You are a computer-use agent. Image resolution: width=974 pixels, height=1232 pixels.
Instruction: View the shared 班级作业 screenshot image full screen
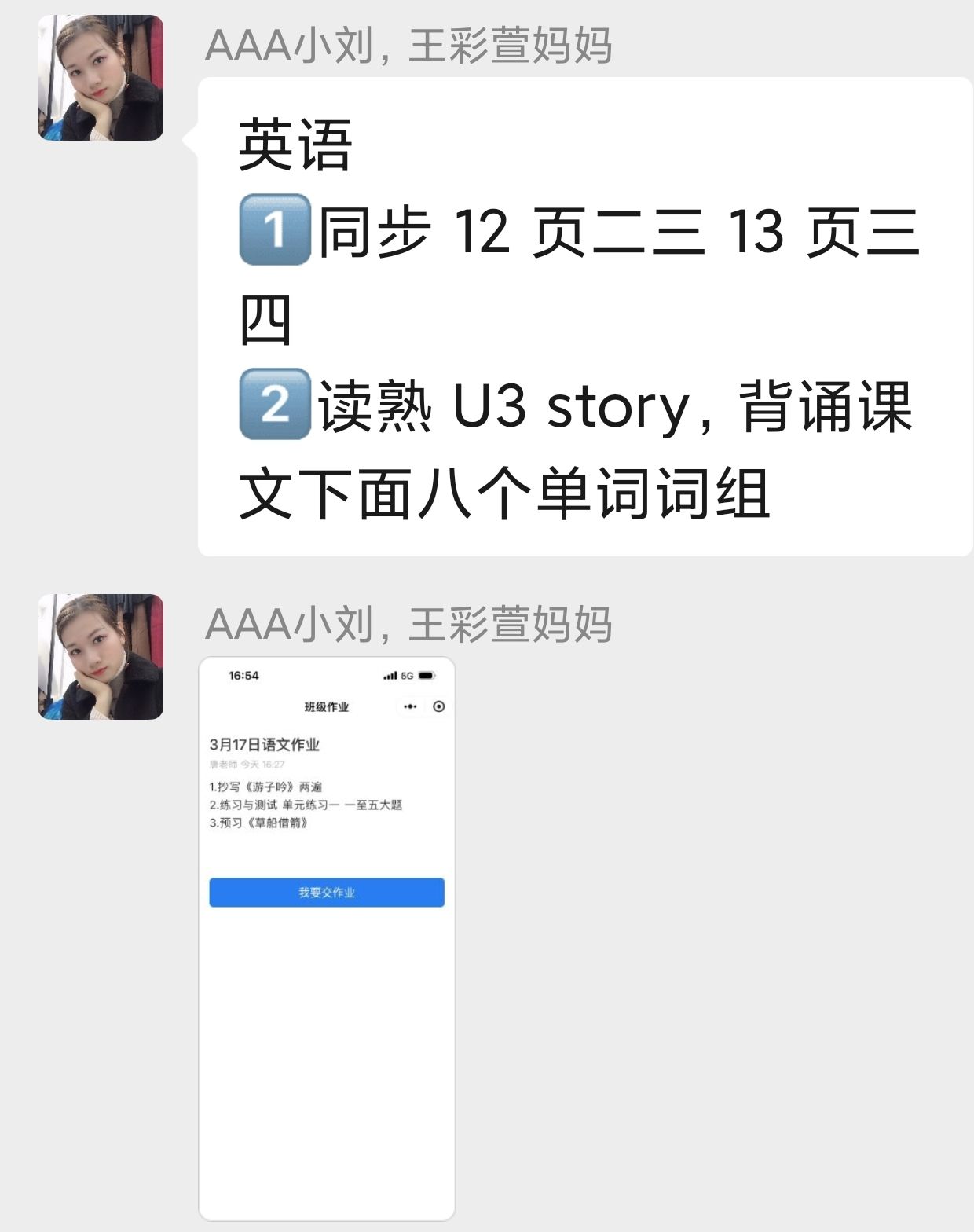pos(327,938)
